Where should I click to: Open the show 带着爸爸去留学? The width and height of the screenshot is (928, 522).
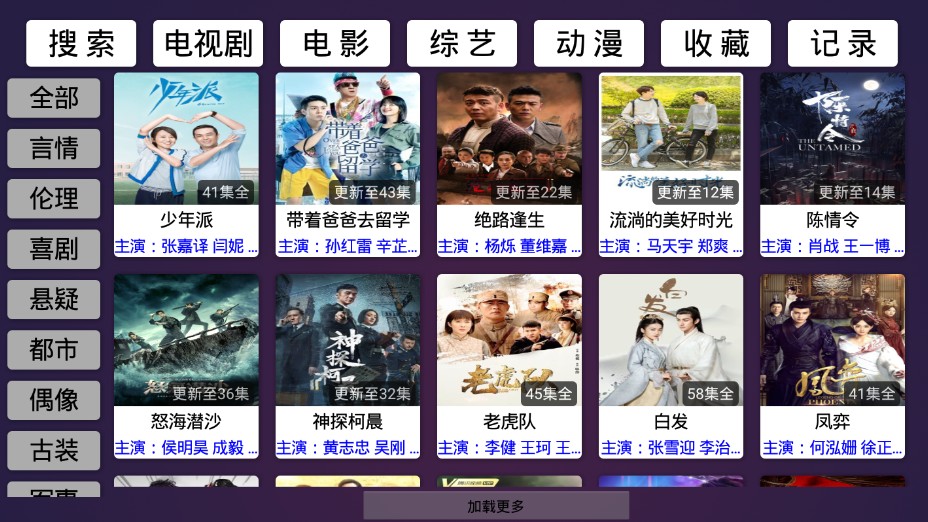348,150
